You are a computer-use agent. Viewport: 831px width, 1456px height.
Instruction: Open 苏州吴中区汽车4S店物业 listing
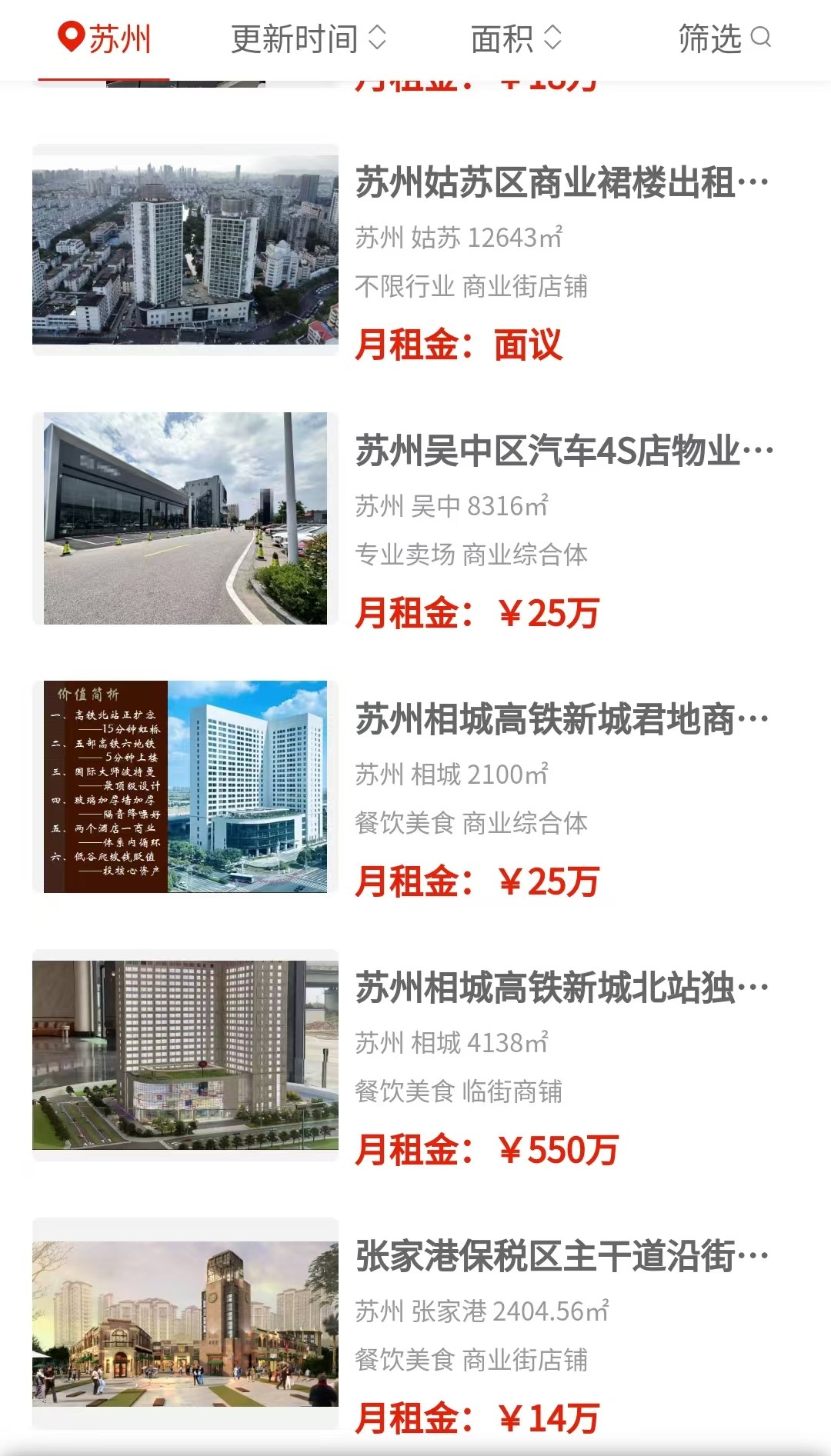415,518
